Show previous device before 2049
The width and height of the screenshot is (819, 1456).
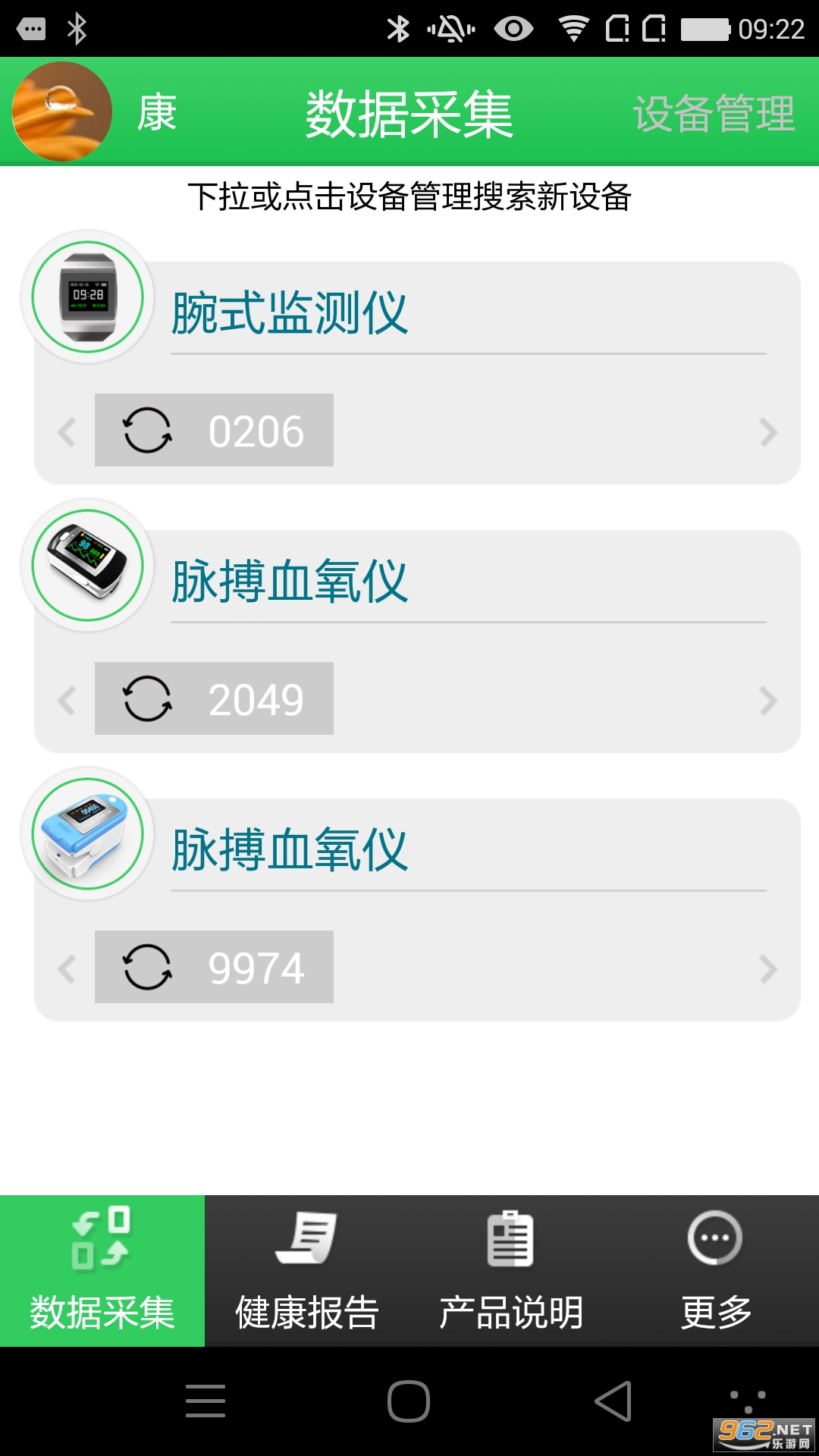(67, 701)
